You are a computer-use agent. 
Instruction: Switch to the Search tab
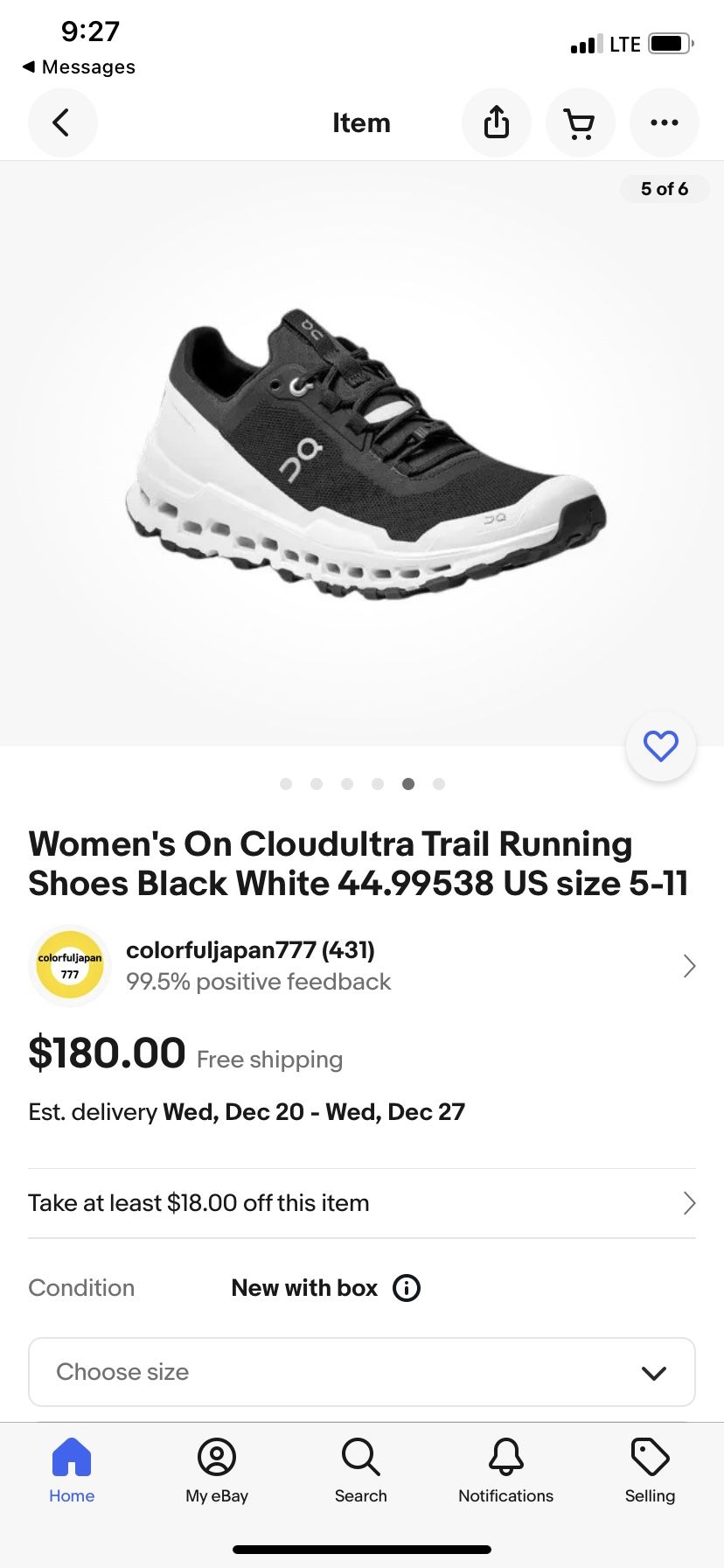[x=361, y=1471]
